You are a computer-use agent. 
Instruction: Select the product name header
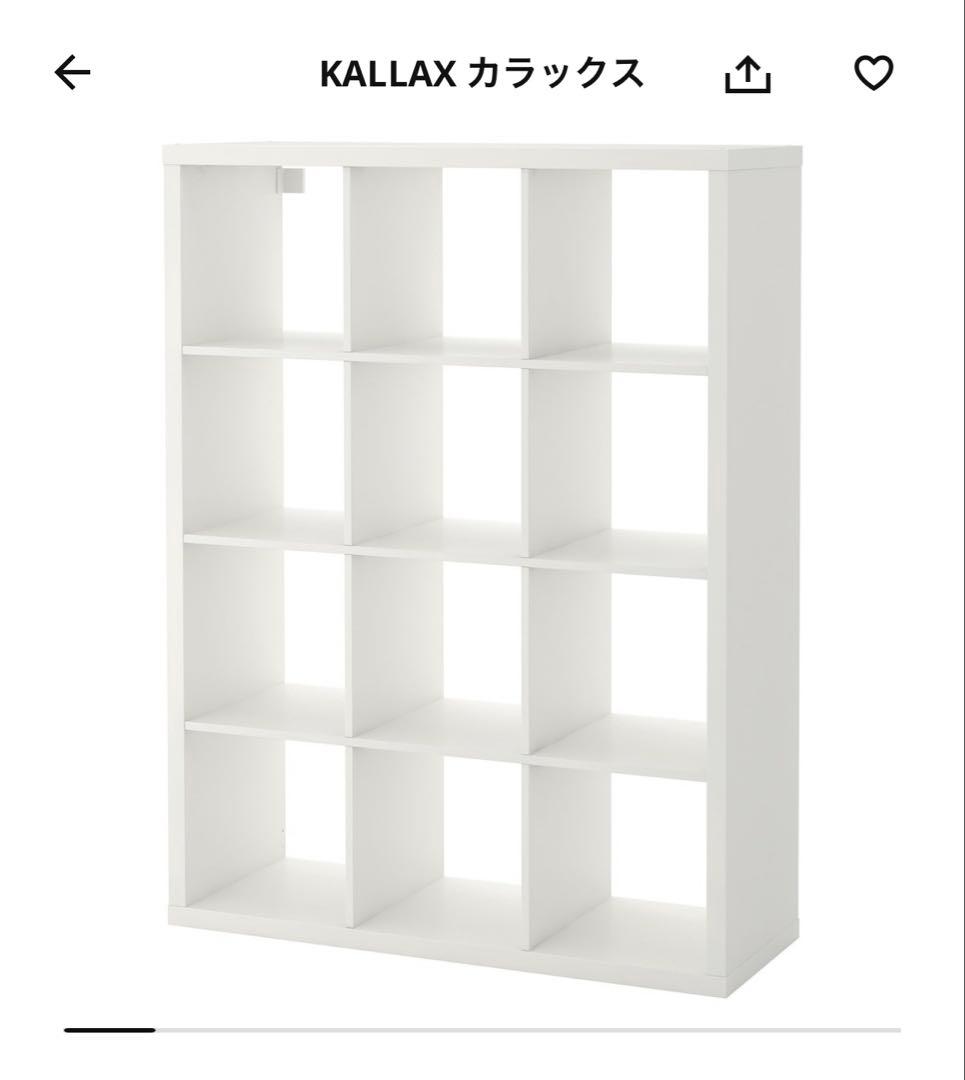(x=483, y=71)
